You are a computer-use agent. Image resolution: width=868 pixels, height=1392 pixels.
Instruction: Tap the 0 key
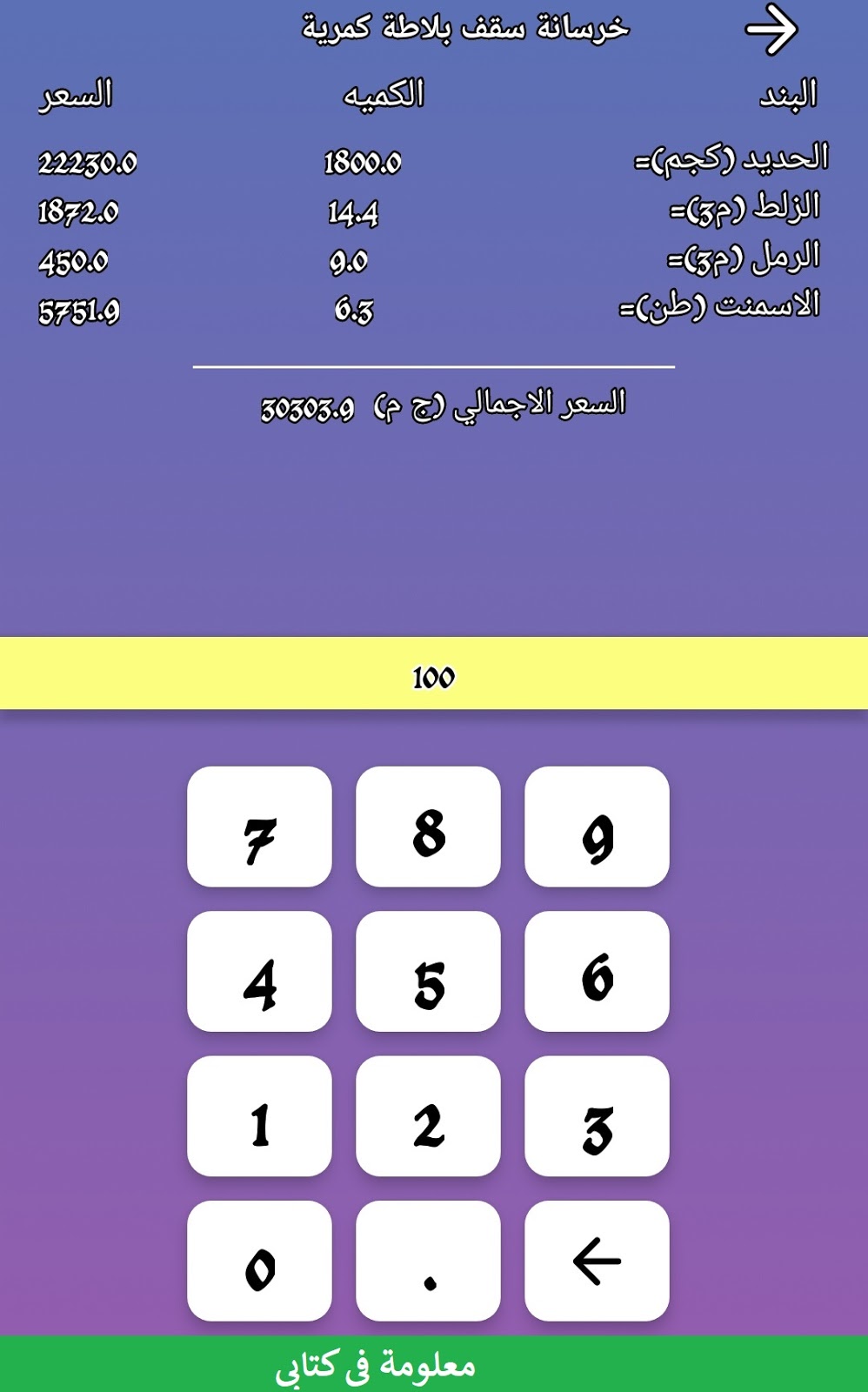click(x=259, y=1261)
